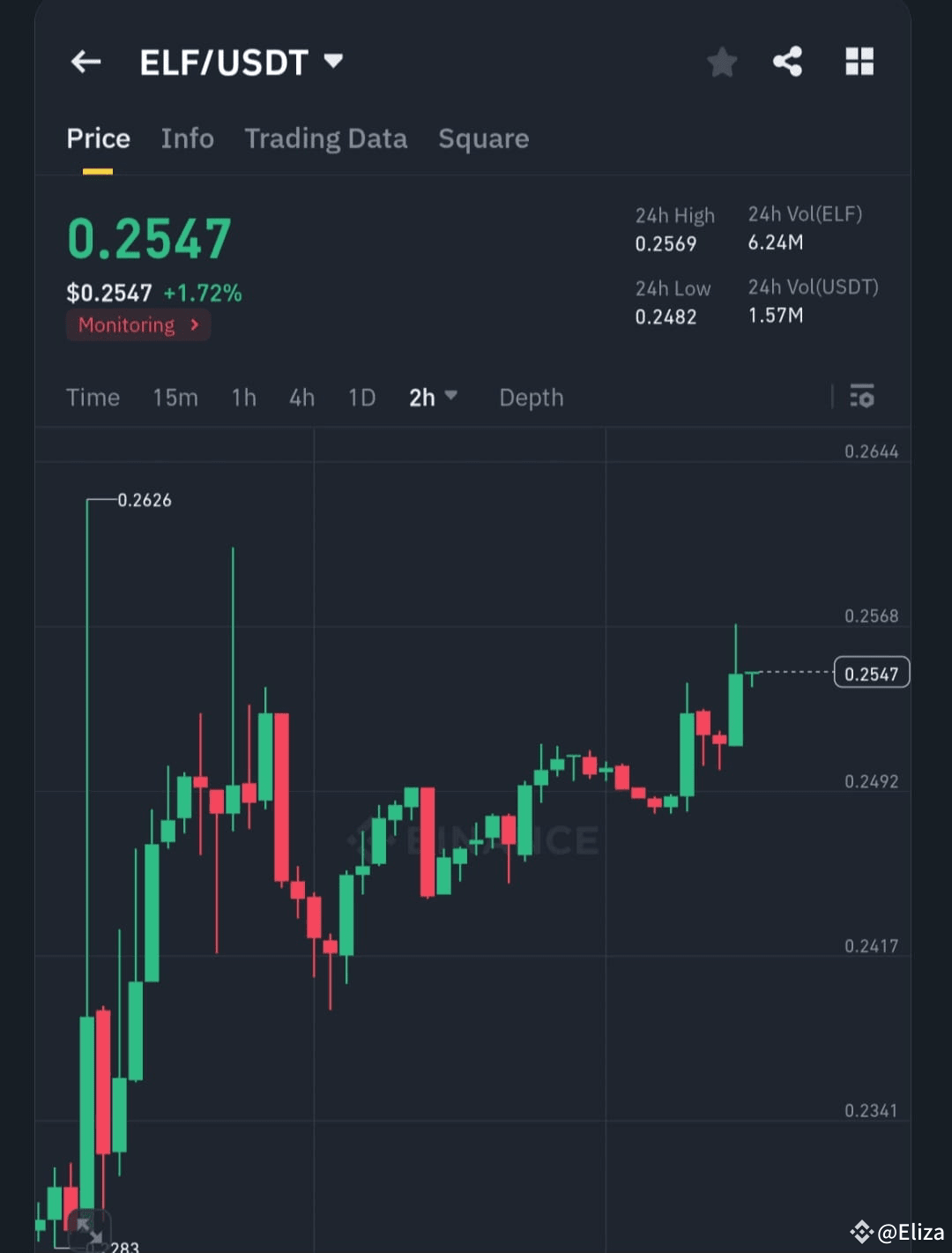Switch chart to the 1D timeframe
Screen dimensions: 952x1253
(361, 397)
